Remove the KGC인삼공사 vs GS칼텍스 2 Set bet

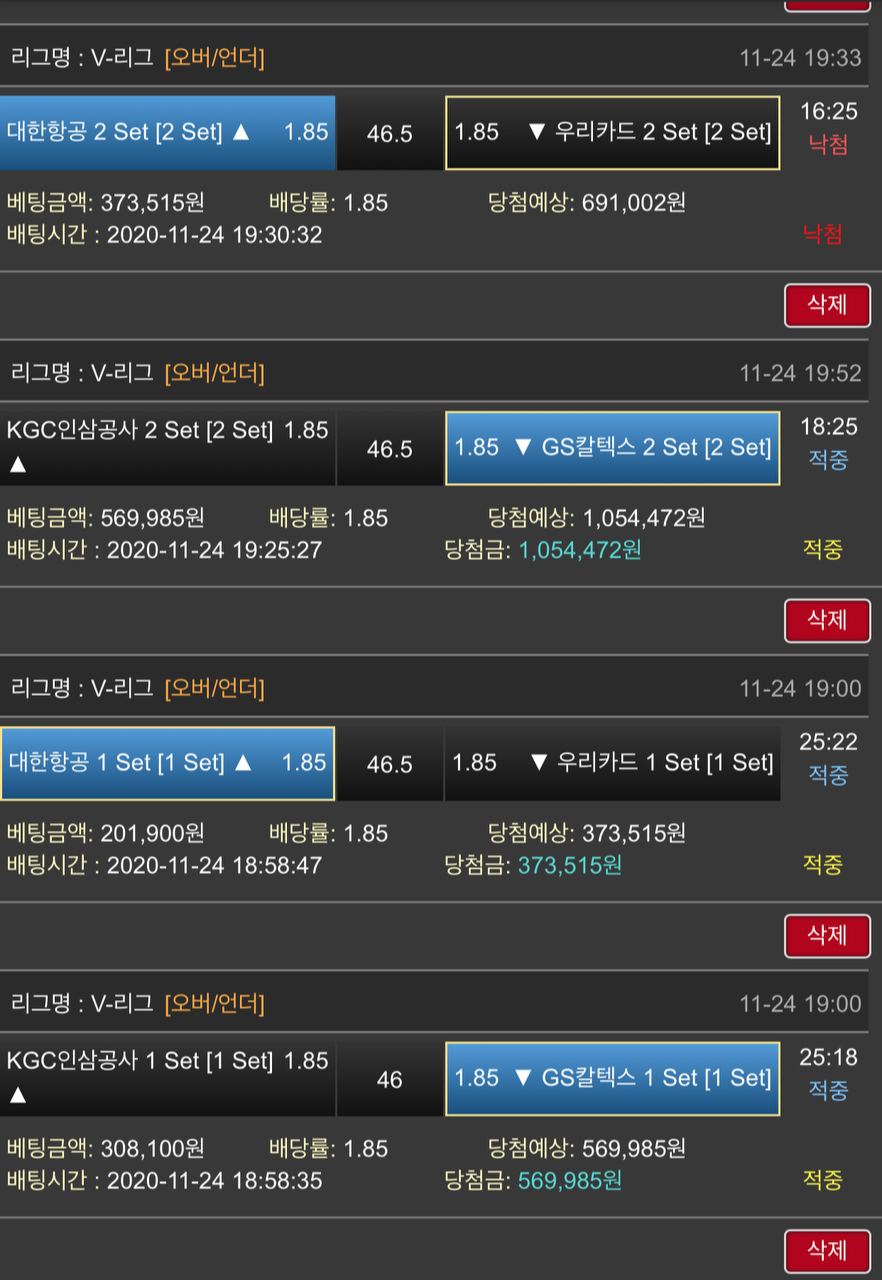(826, 620)
